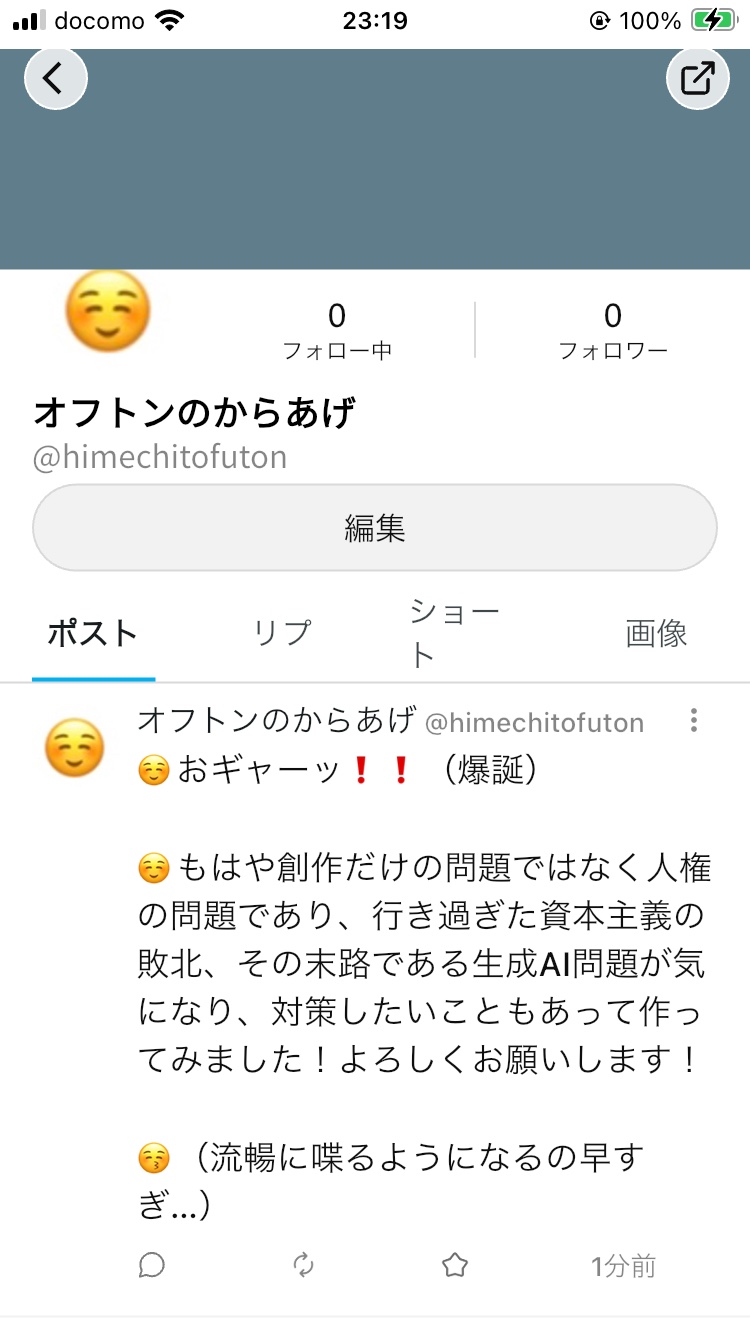Open the ショート tab
The image size is (750, 1334).
[454, 633]
